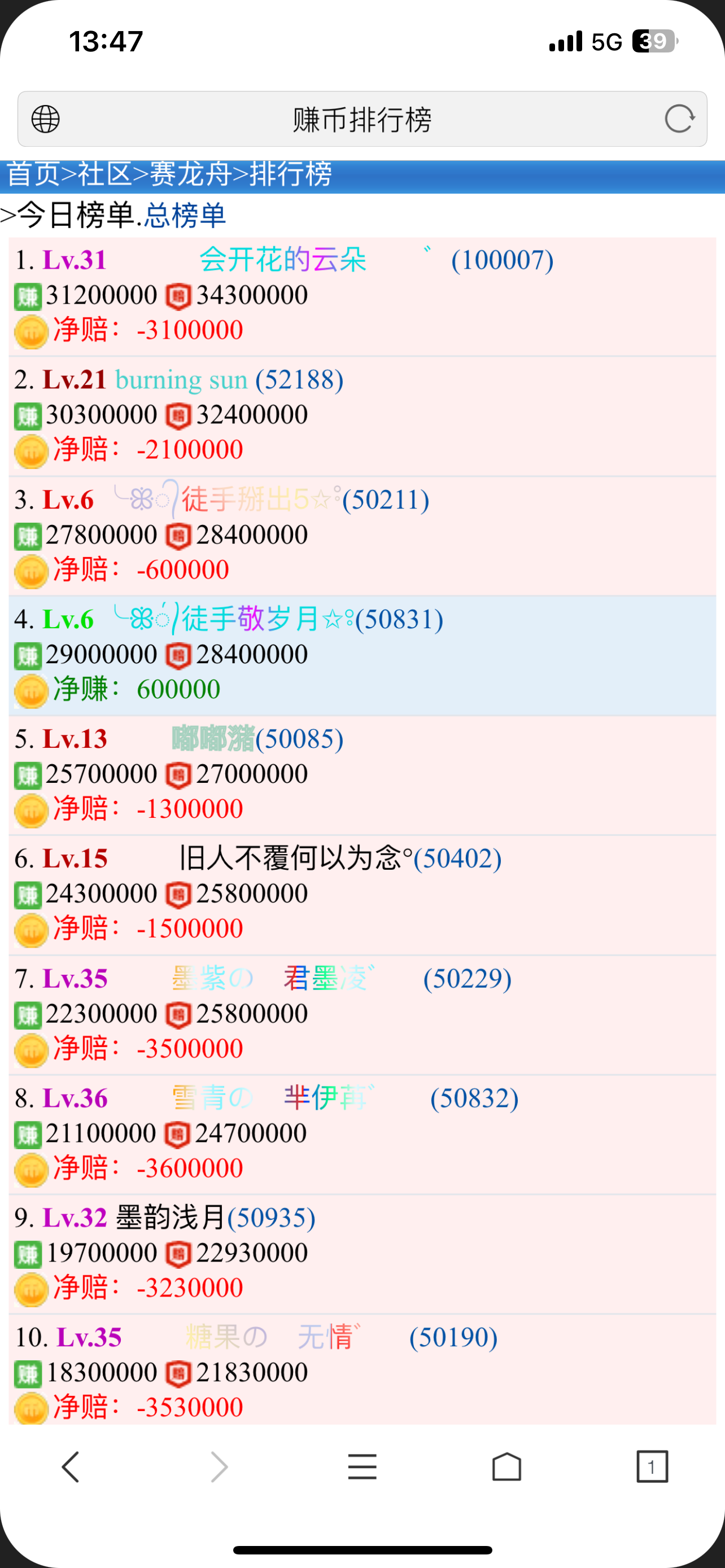Open 社区 from the breadcrumb
The height and width of the screenshot is (1568, 725).
pos(104,175)
